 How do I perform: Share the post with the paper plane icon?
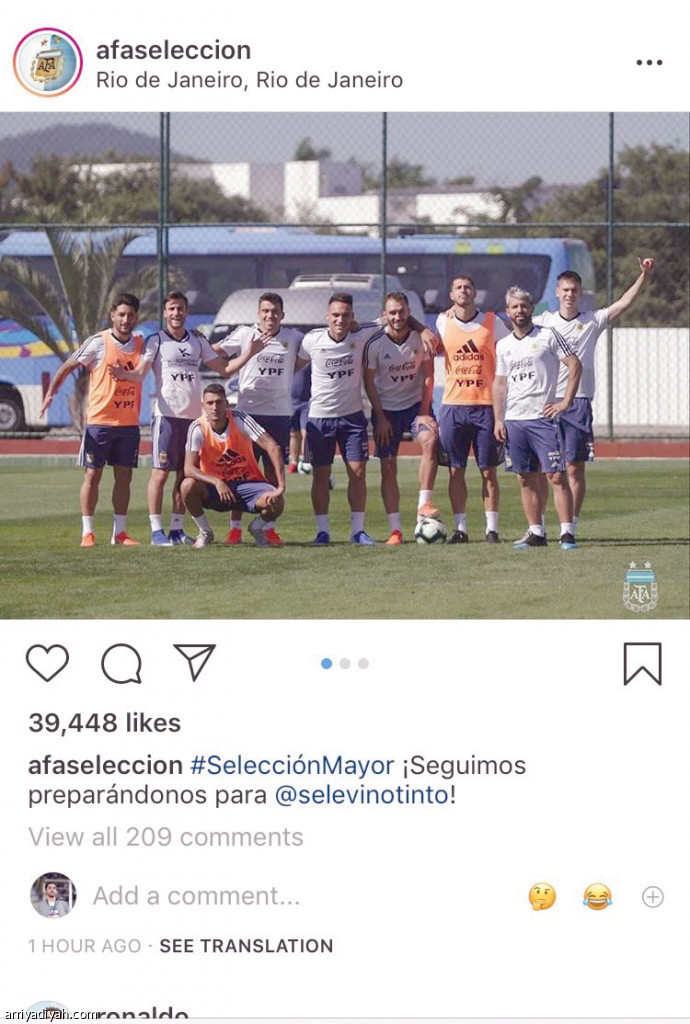(194, 662)
